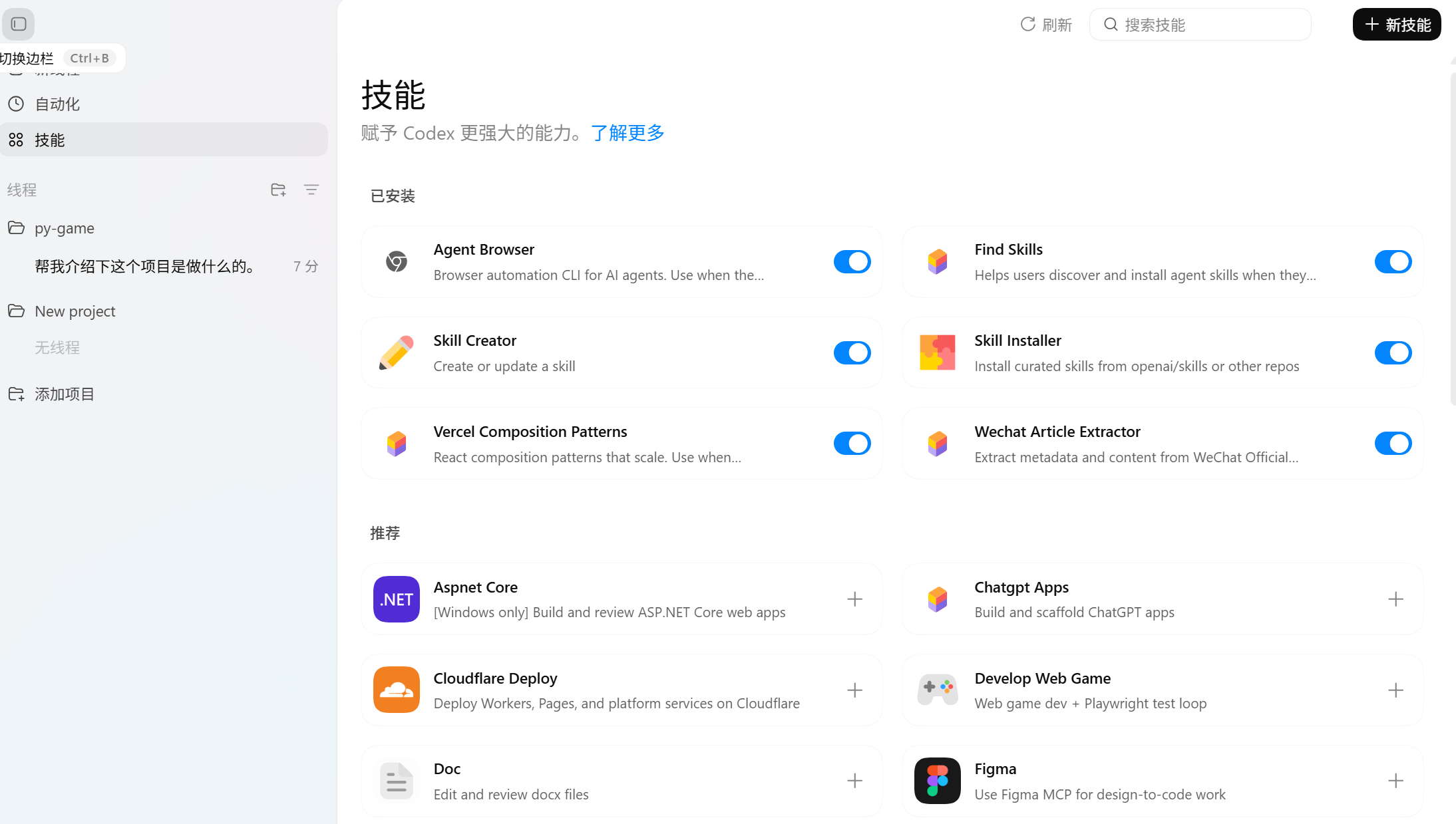The image size is (1456, 824).
Task: Add the Chatgpt Apps skill
Action: click(x=1395, y=599)
